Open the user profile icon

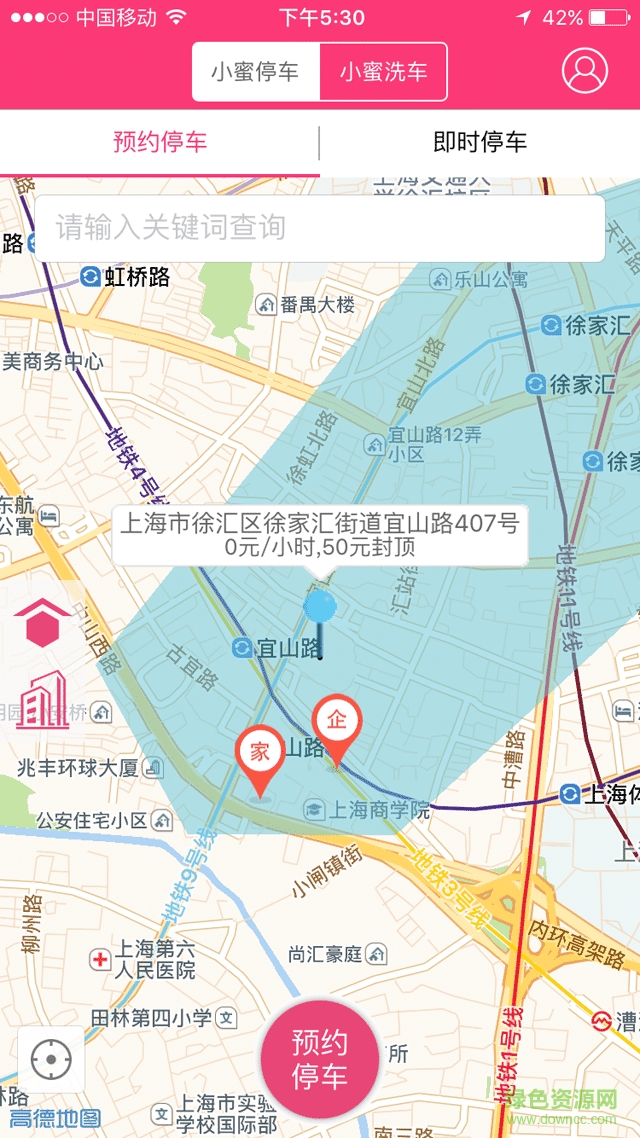pyautogui.click(x=585, y=70)
